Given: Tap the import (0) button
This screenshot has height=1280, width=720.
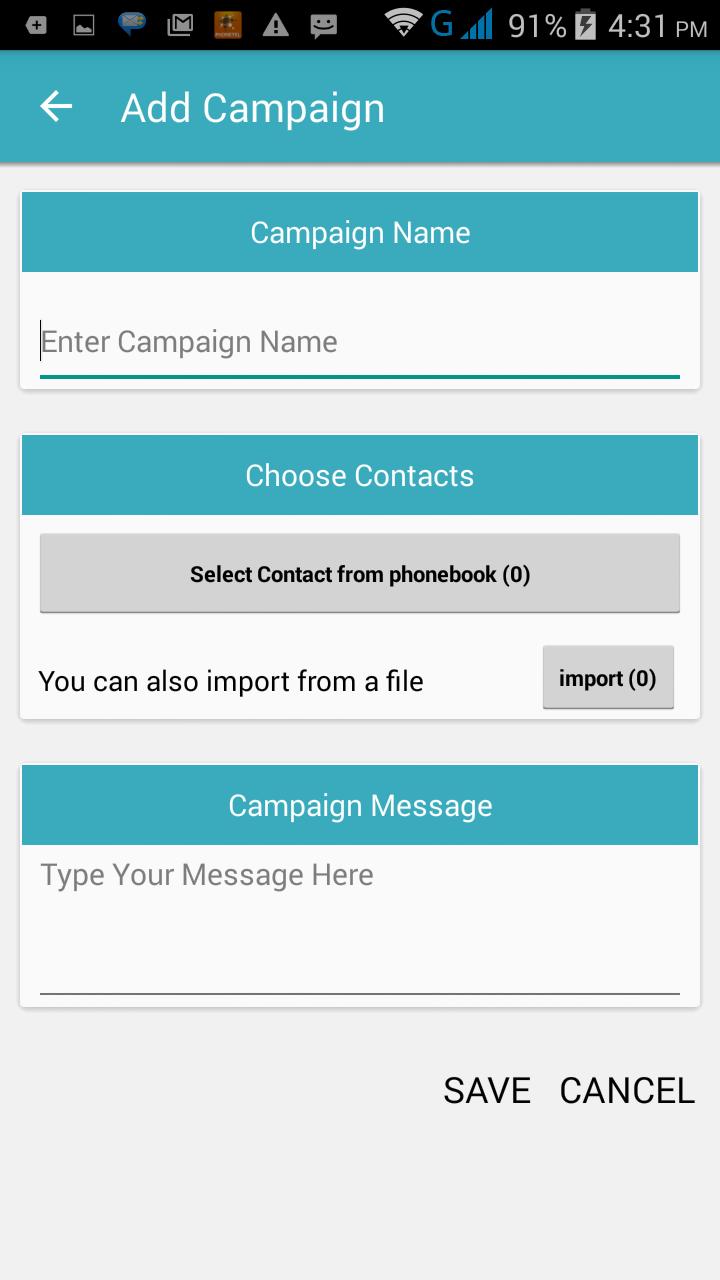Looking at the screenshot, I should click(x=607, y=678).
